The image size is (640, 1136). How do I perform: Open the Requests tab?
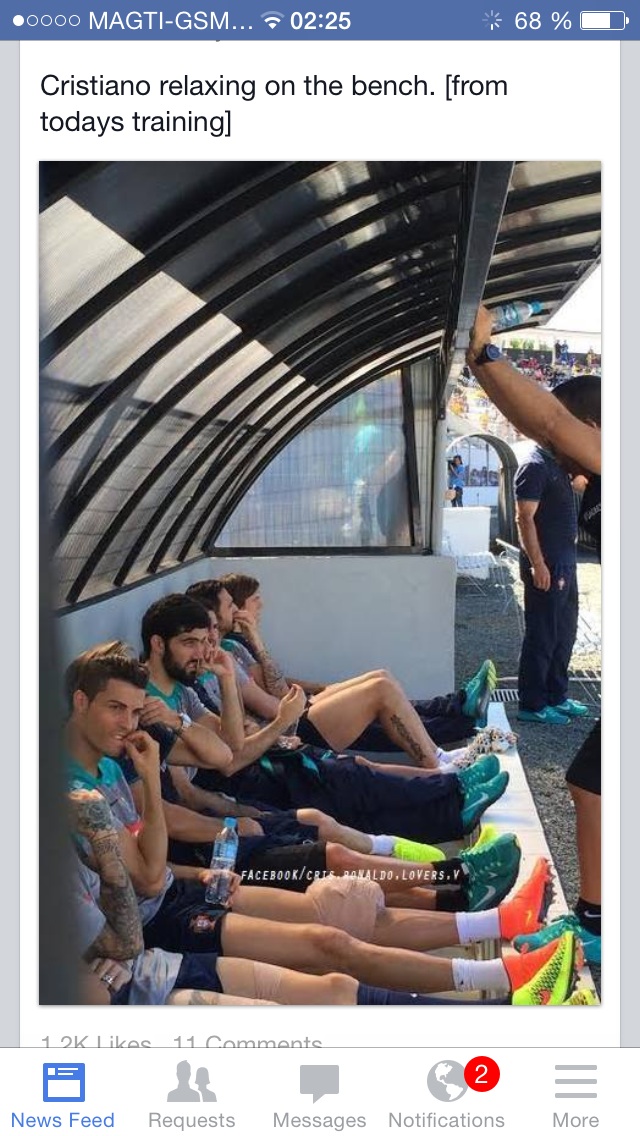pyautogui.click(x=191, y=1095)
